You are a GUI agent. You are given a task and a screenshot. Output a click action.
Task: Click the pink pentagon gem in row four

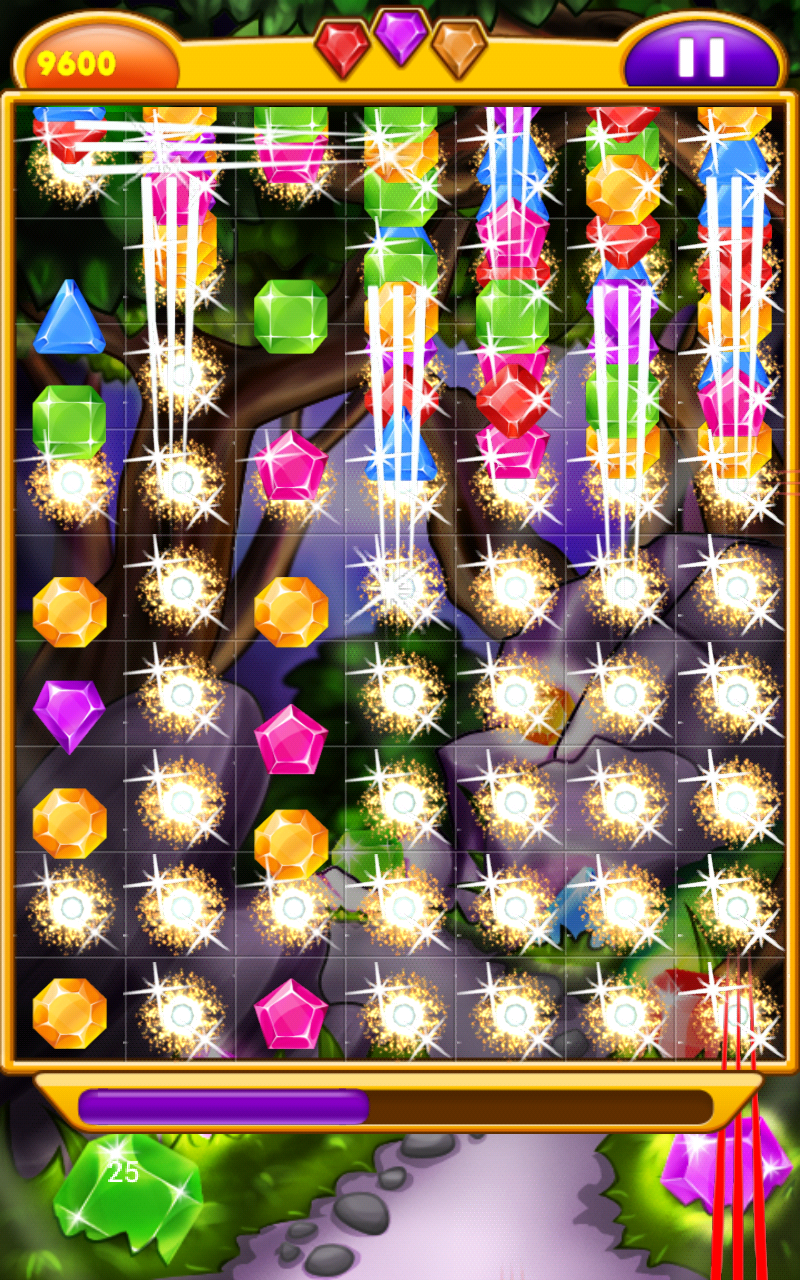point(290,468)
